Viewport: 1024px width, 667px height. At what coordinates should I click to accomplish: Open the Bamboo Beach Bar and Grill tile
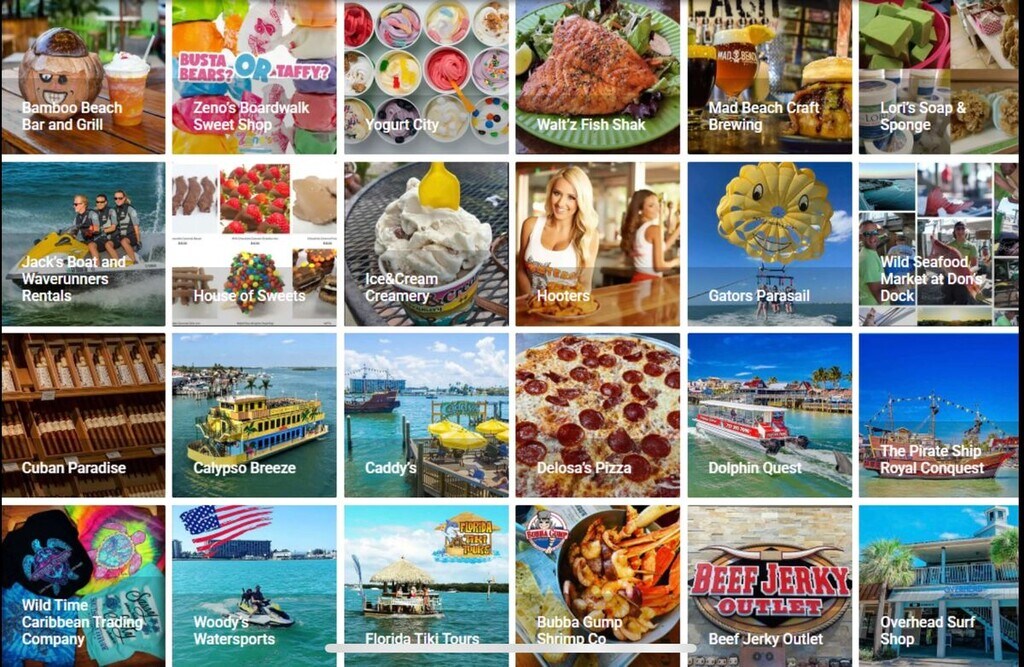[x=83, y=77]
